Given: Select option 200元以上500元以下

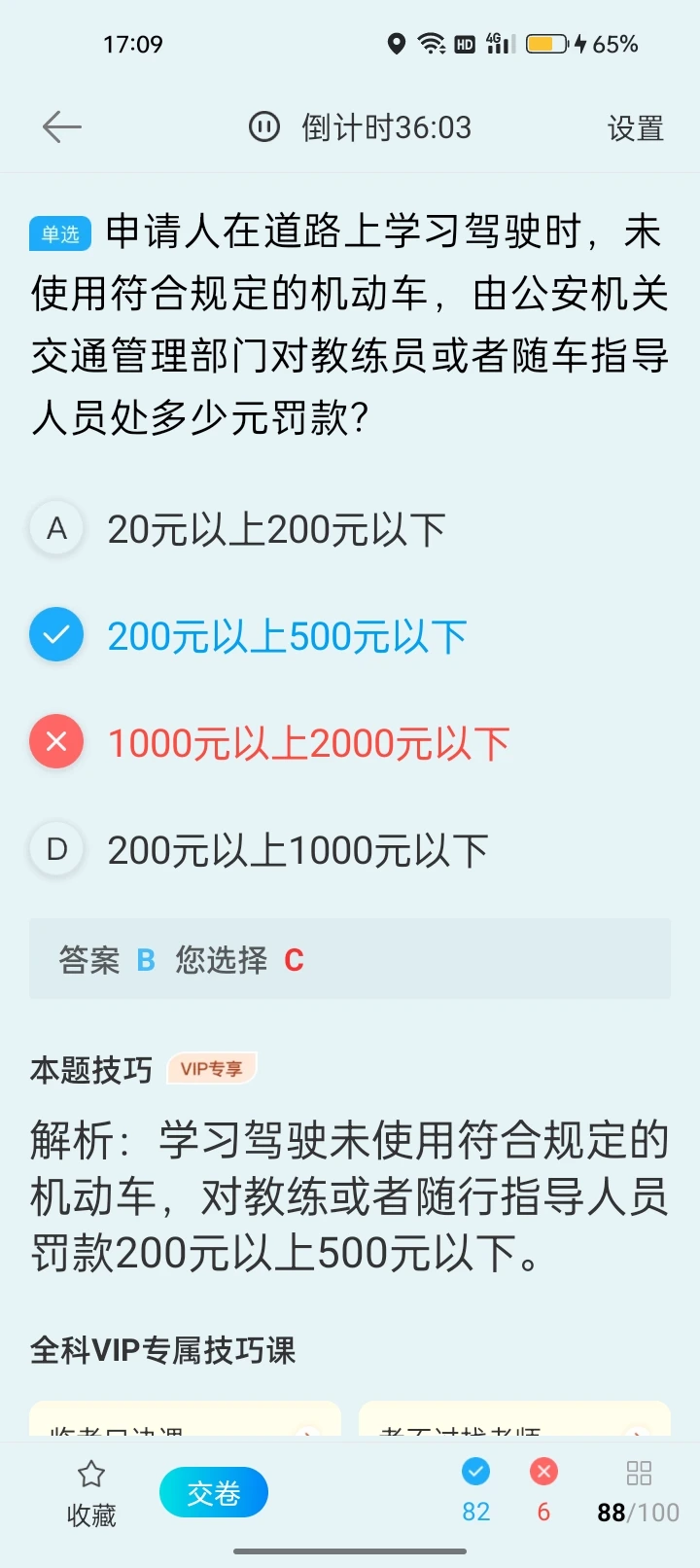Looking at the screenshot, I should click(x=249, y=636).
